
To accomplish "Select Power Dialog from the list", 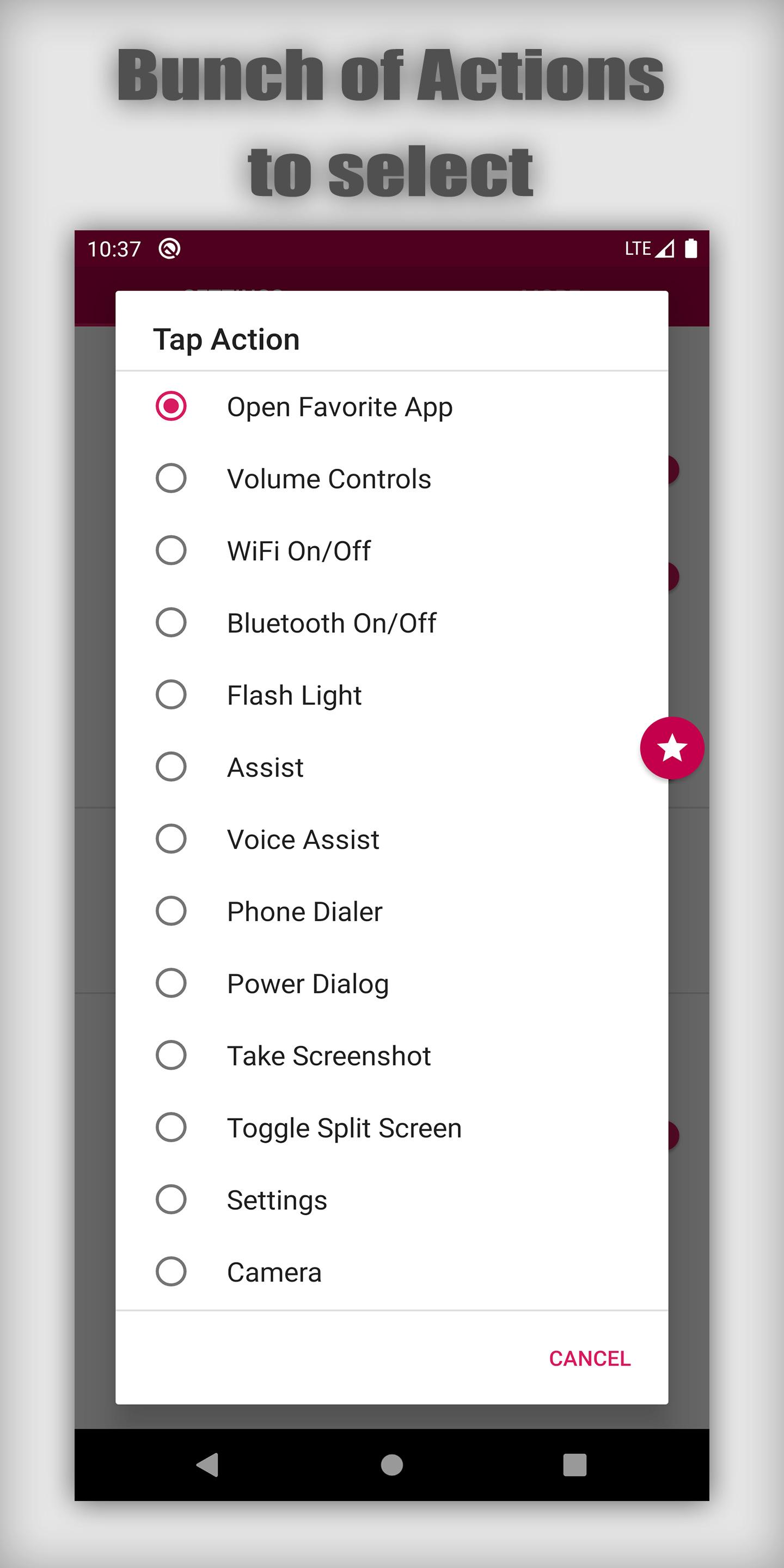I will [308, 983].
